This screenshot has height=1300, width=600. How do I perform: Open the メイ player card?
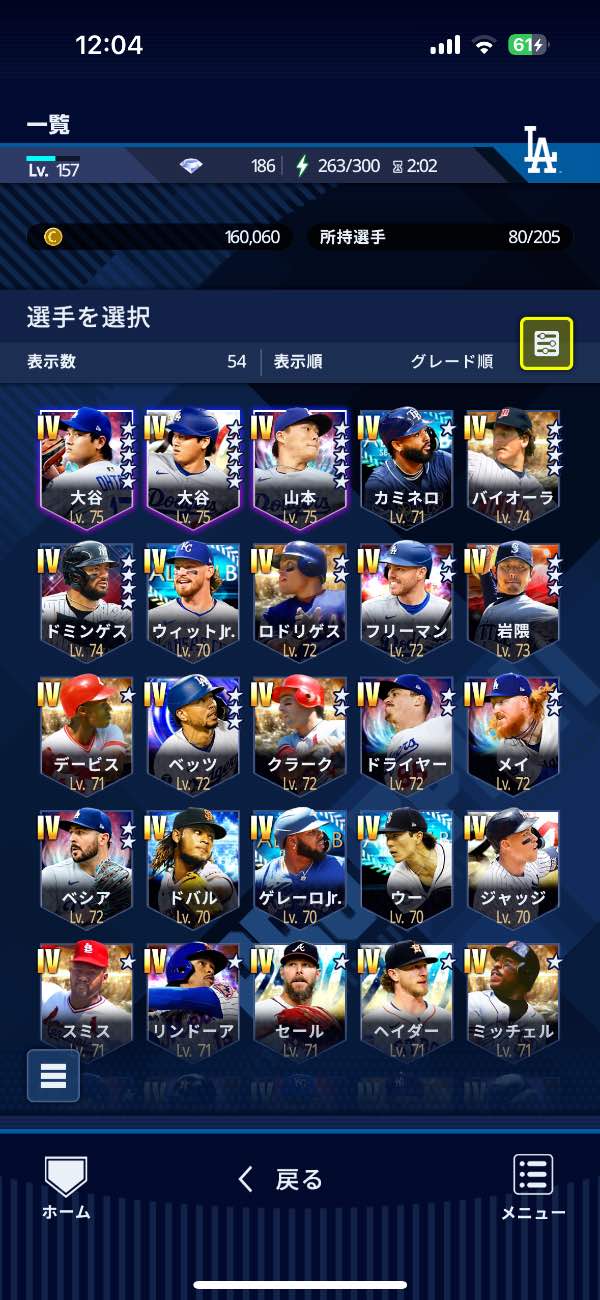click(x=513, y=733)
